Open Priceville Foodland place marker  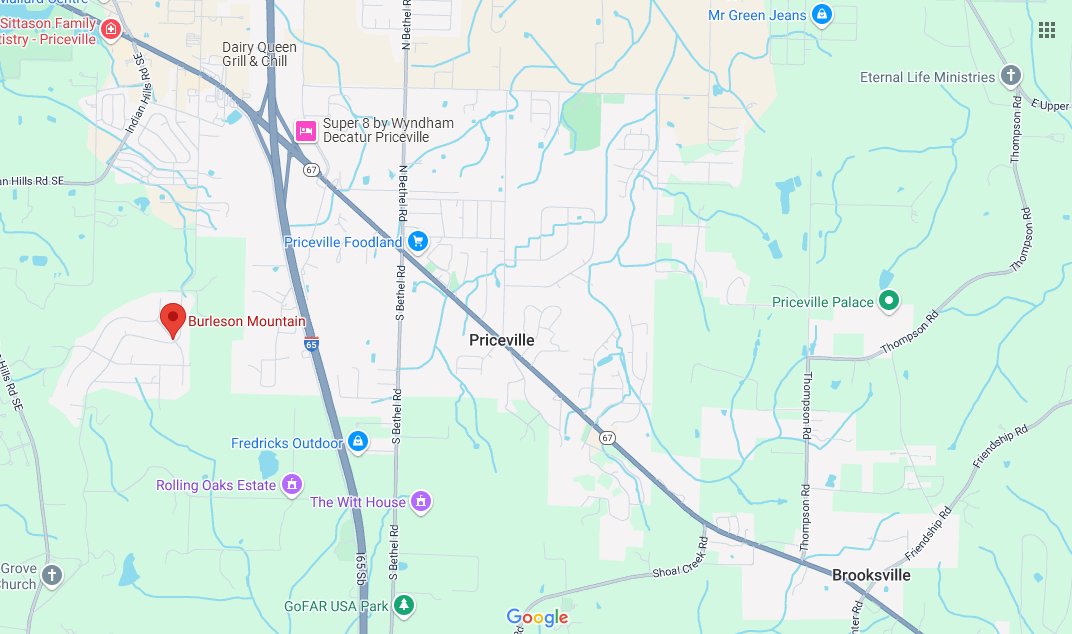[x=418, y=241]
